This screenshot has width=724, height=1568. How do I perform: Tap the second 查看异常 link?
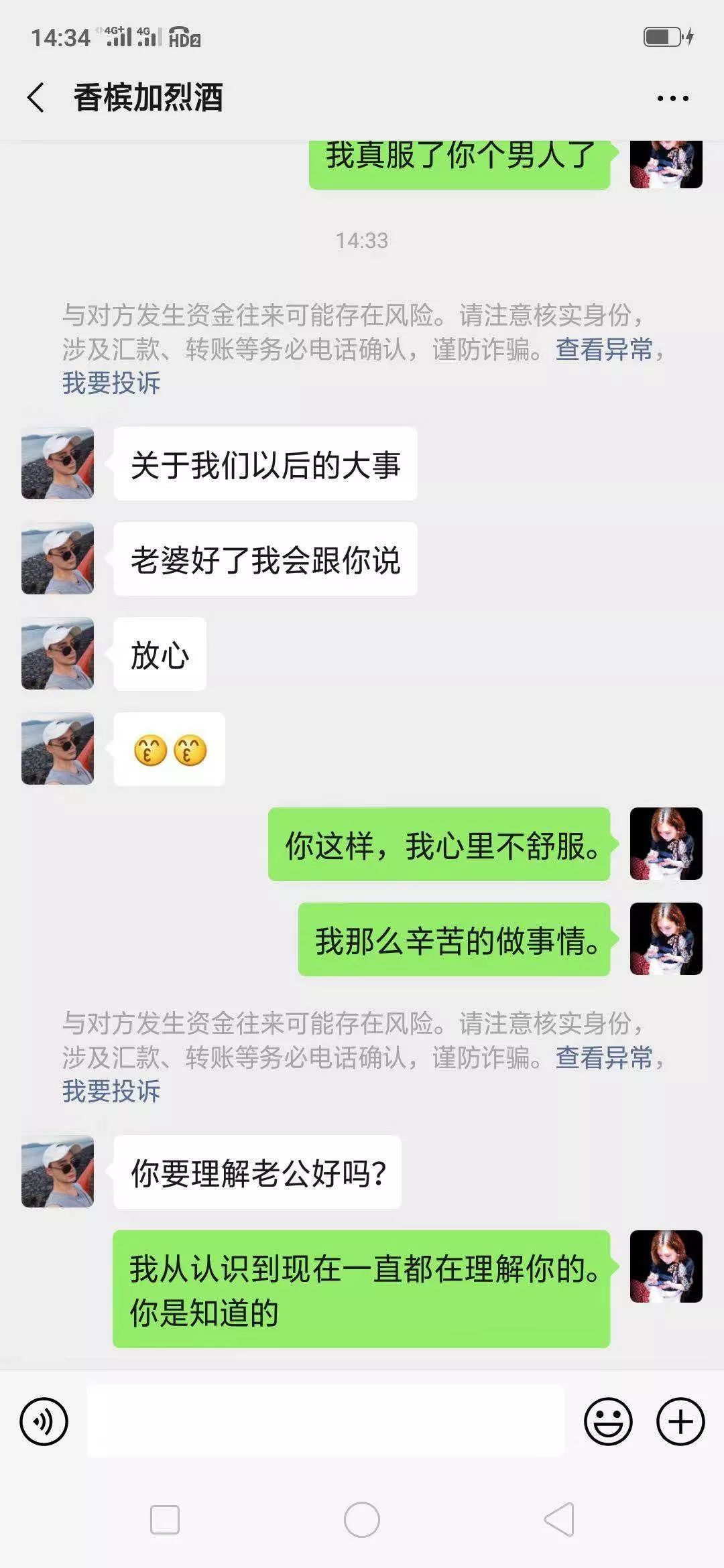(603, 1057)
